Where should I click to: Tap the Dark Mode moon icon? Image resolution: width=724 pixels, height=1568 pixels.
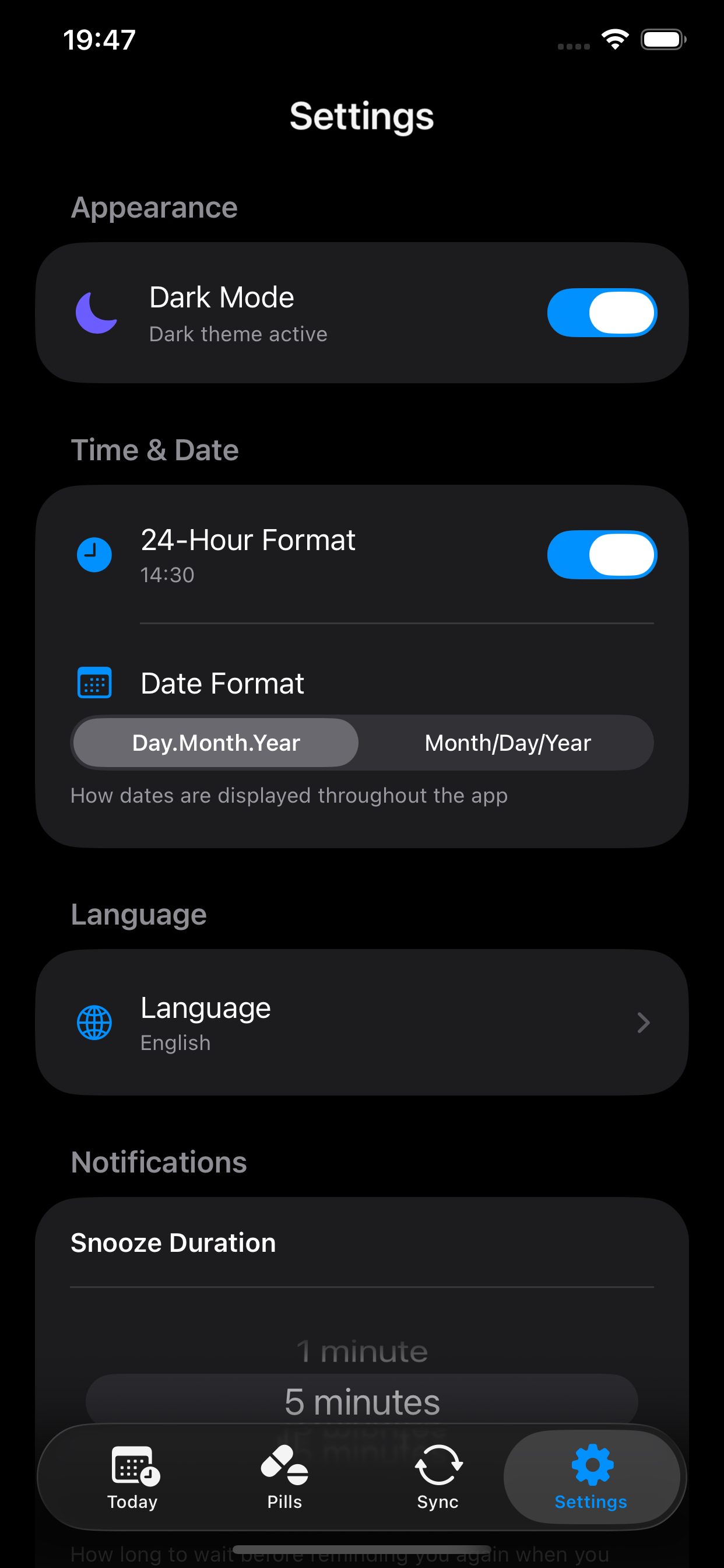(97, 312)
